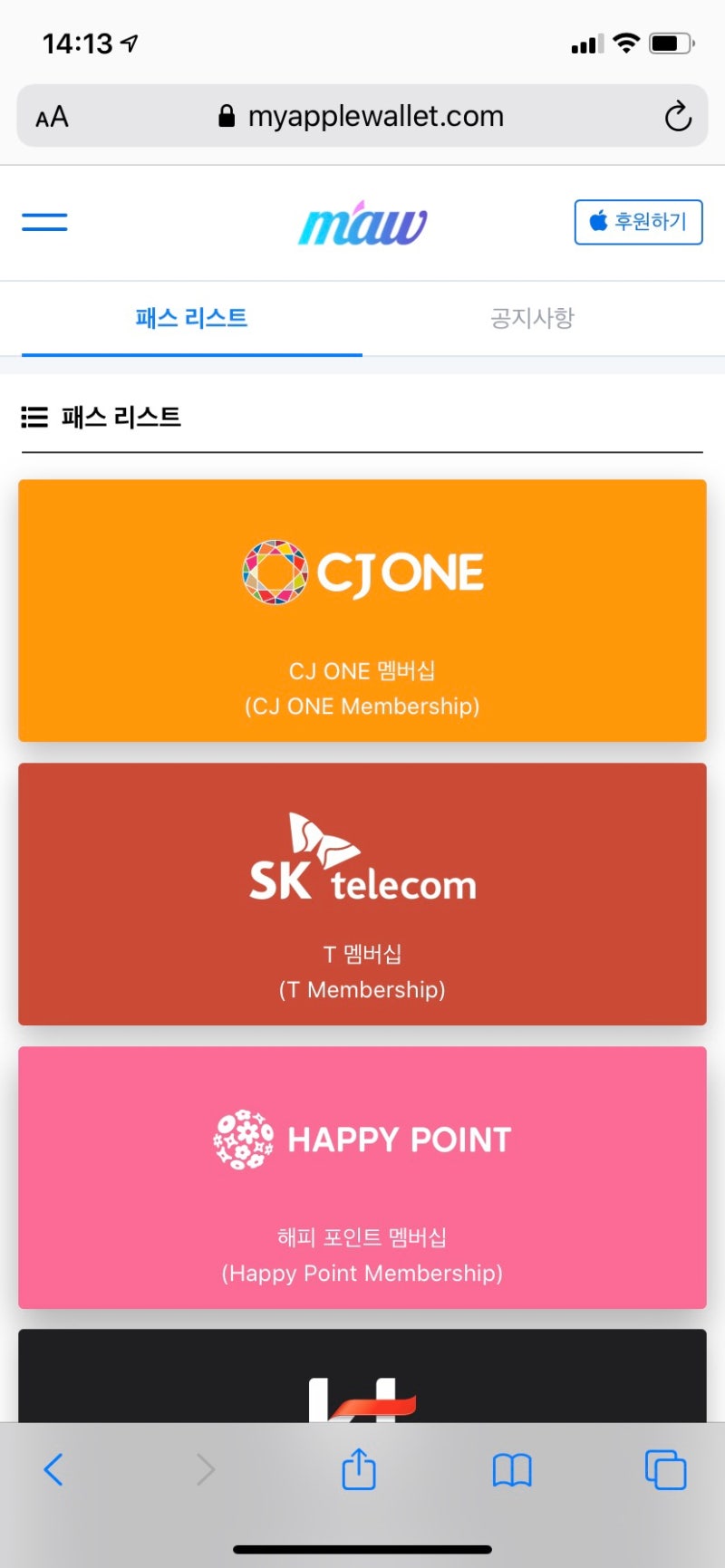The image size is (725, 1568).
Task: Select the CJ ONE Membership pass
Action: coord(362,611)
